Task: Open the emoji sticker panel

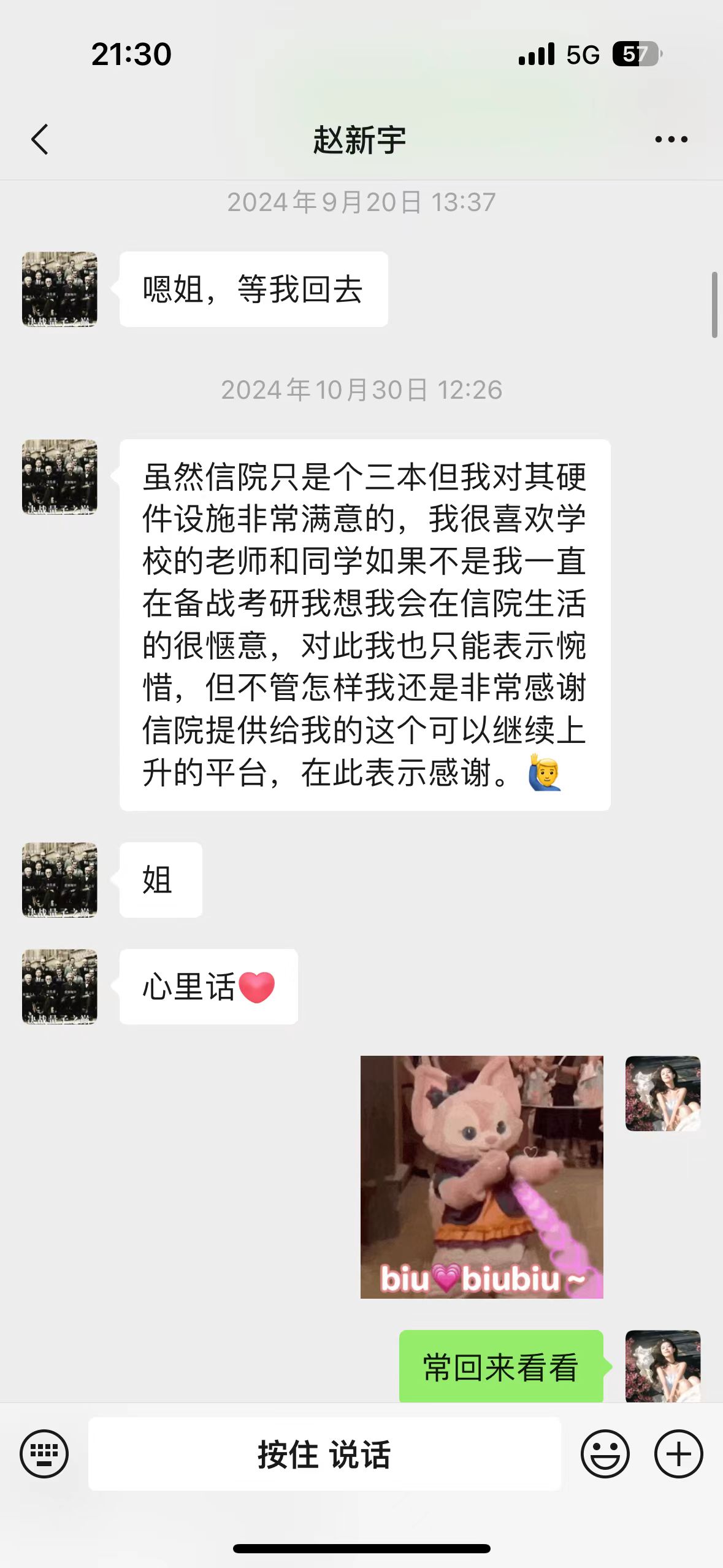Action: point(605,1454)
